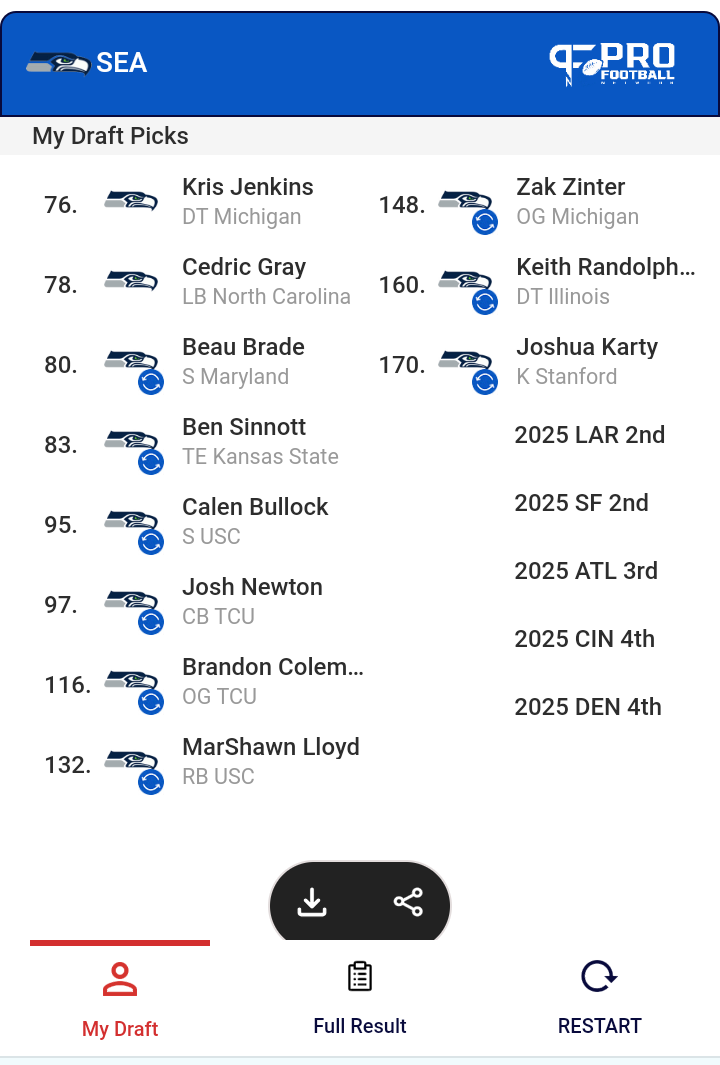Tap the swap icon on Ben Sinnott's pick

pos(151,462)
